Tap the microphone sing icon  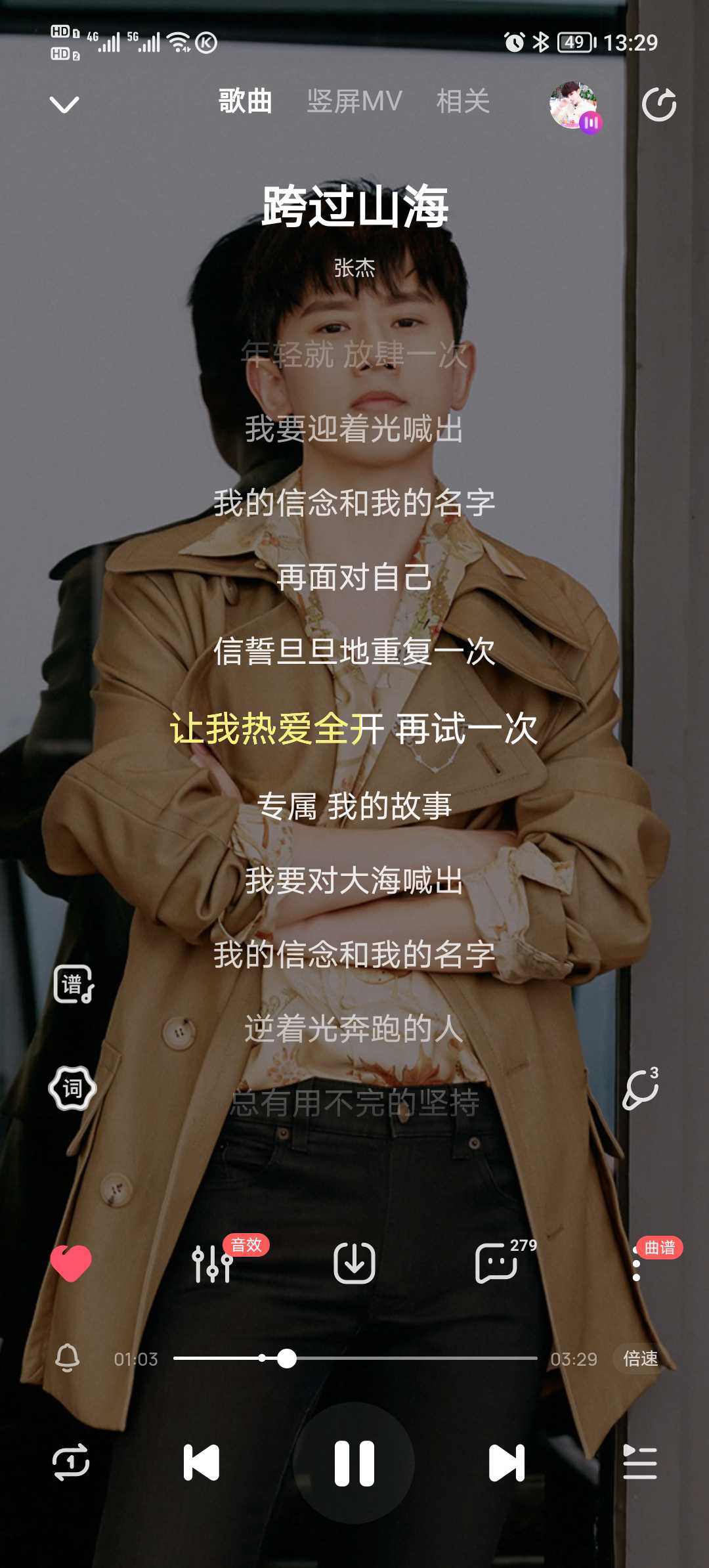pos(641,1089)
